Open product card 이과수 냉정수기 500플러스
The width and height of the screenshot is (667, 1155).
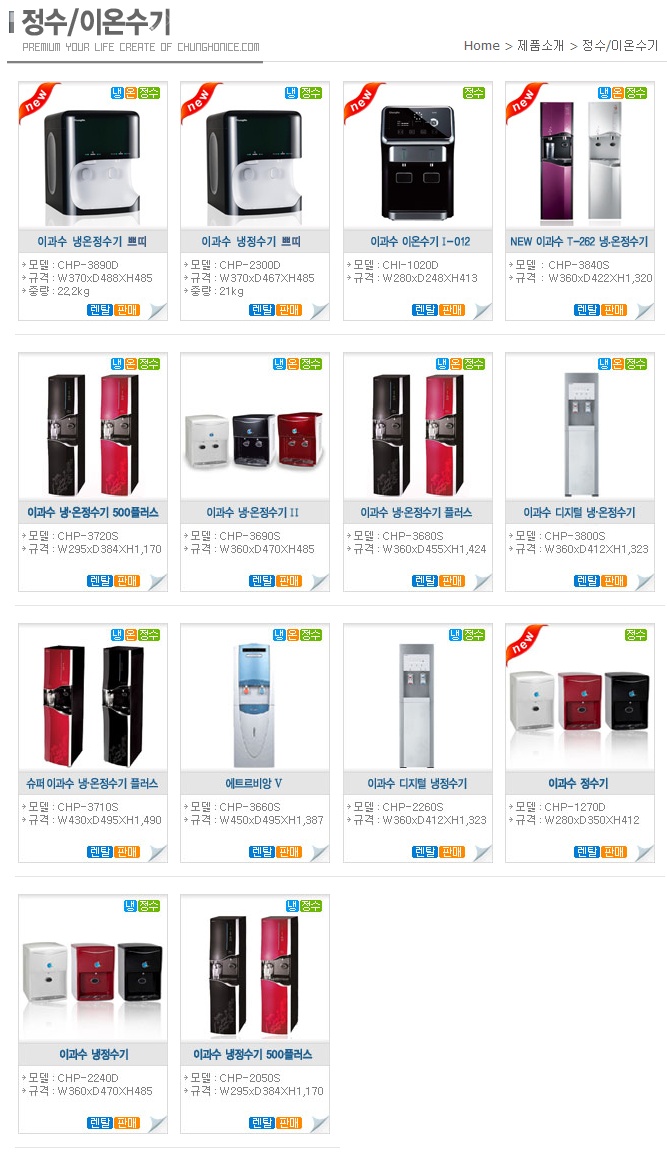(x=254, y=1054)
